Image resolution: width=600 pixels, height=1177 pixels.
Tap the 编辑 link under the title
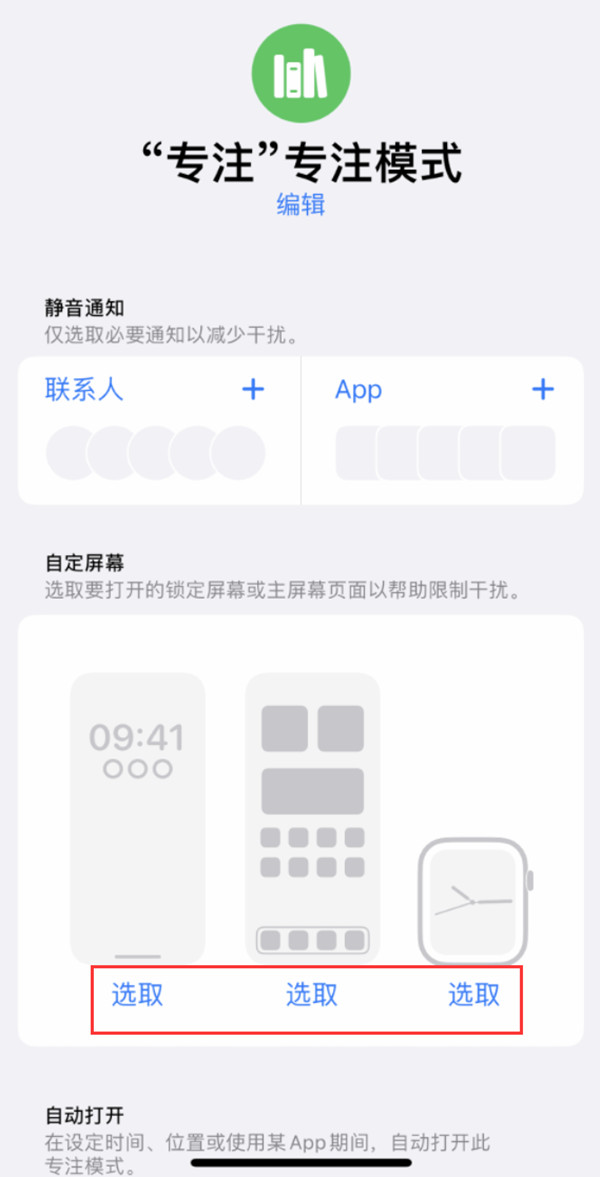pyautogui.click(x=300, y=204)
